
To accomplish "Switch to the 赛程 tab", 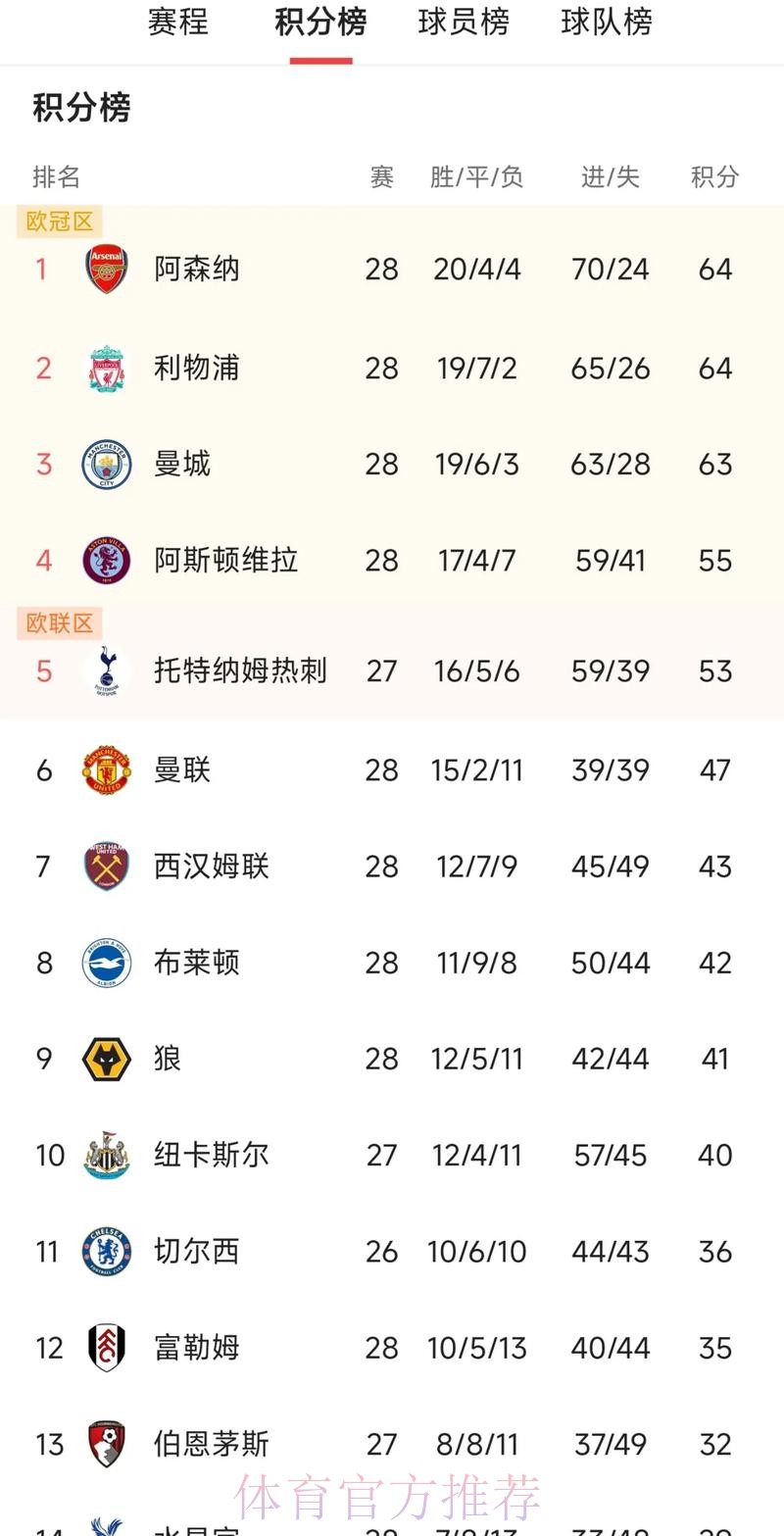I will [x=177, y=23].
